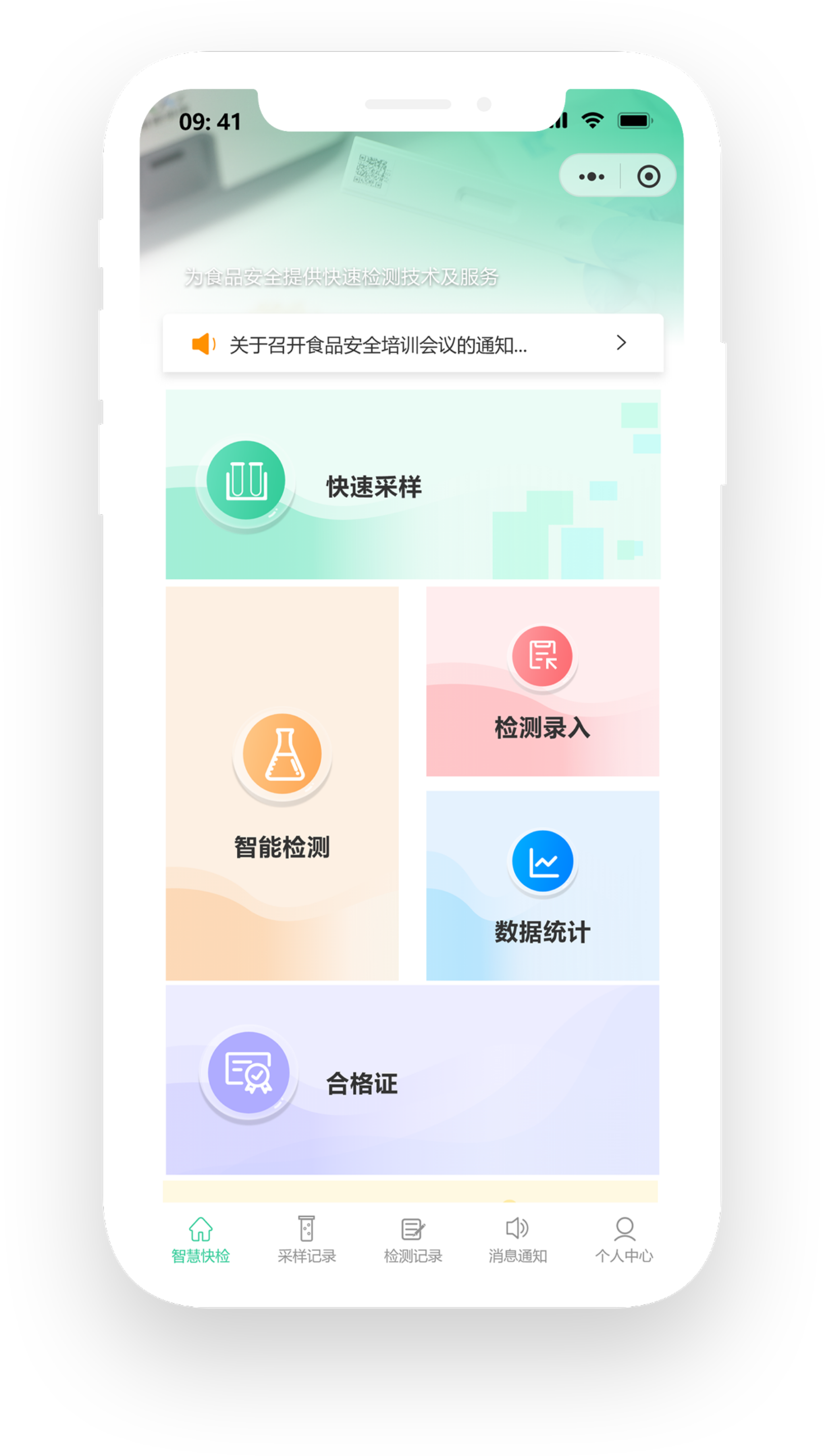Open the mini program more-options menu
The width and height of the screenshot is (825, 1456).
591,176
